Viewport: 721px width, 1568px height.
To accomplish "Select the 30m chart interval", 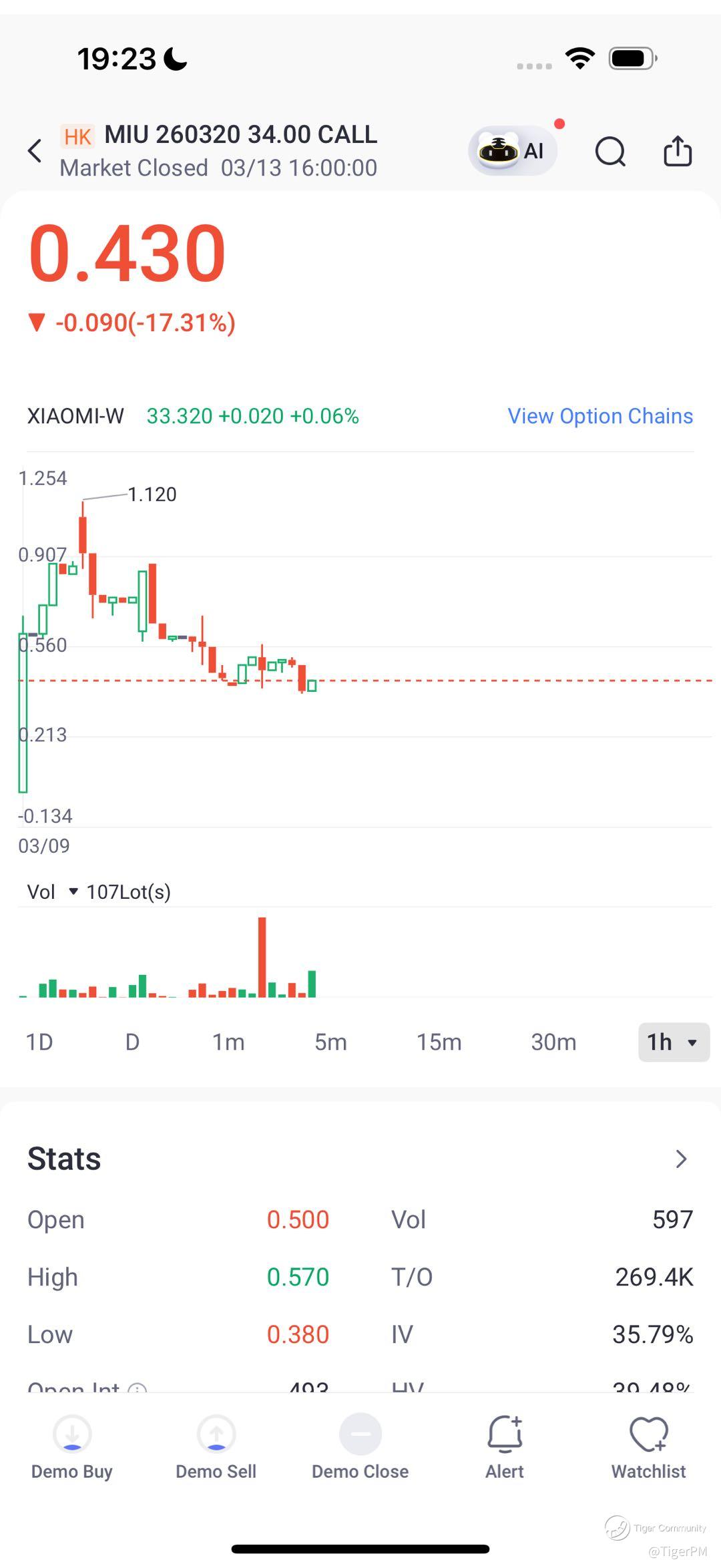I will (553, 1042).
